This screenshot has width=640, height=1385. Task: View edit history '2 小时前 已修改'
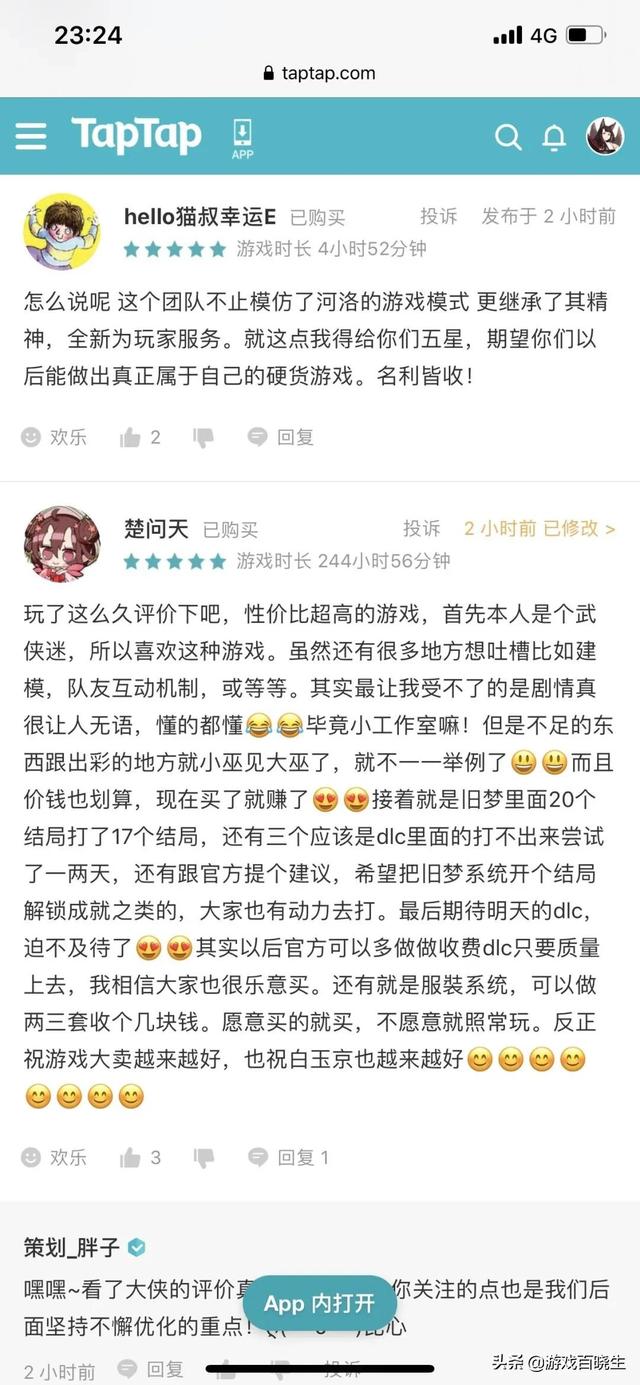[540, 528]
